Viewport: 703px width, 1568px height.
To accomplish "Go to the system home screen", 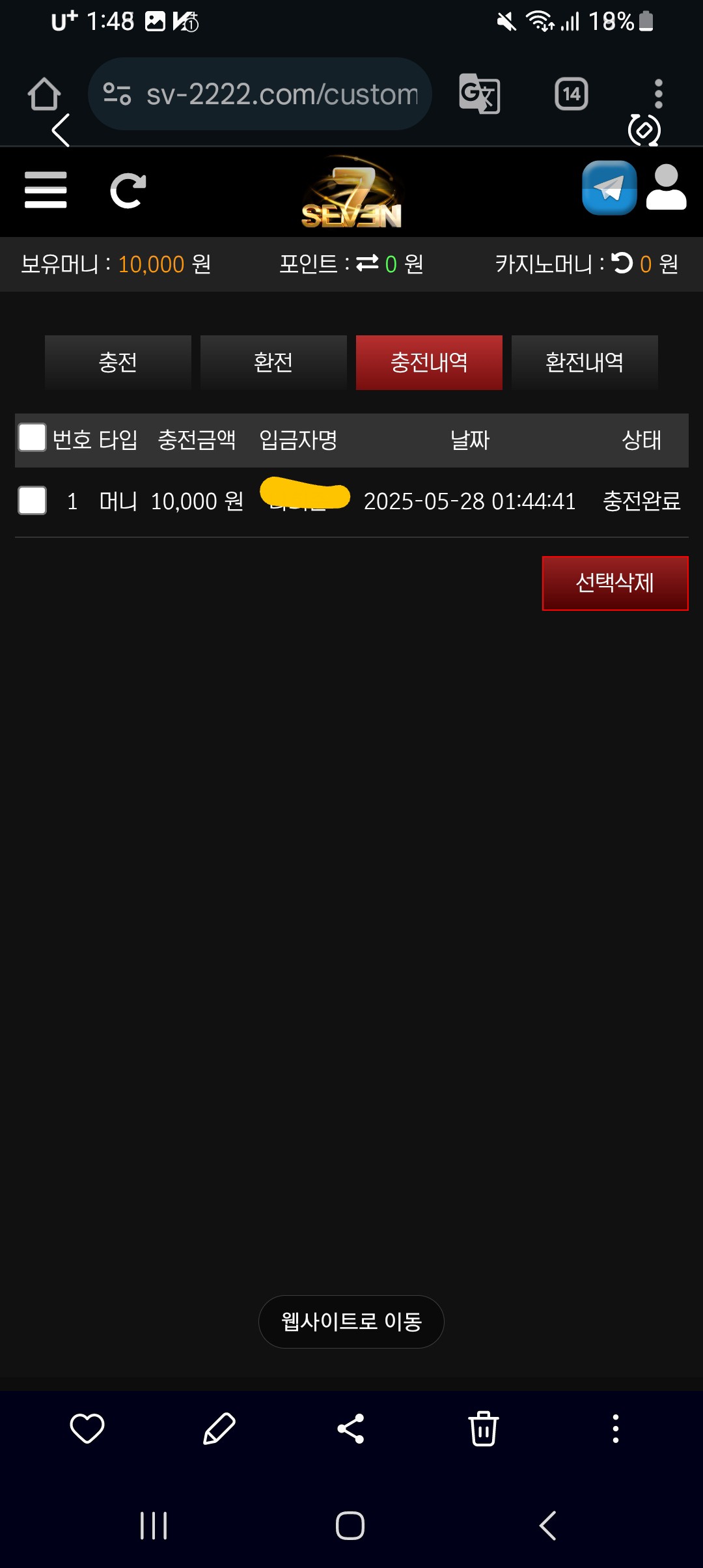I will [x=350, y=1525].
